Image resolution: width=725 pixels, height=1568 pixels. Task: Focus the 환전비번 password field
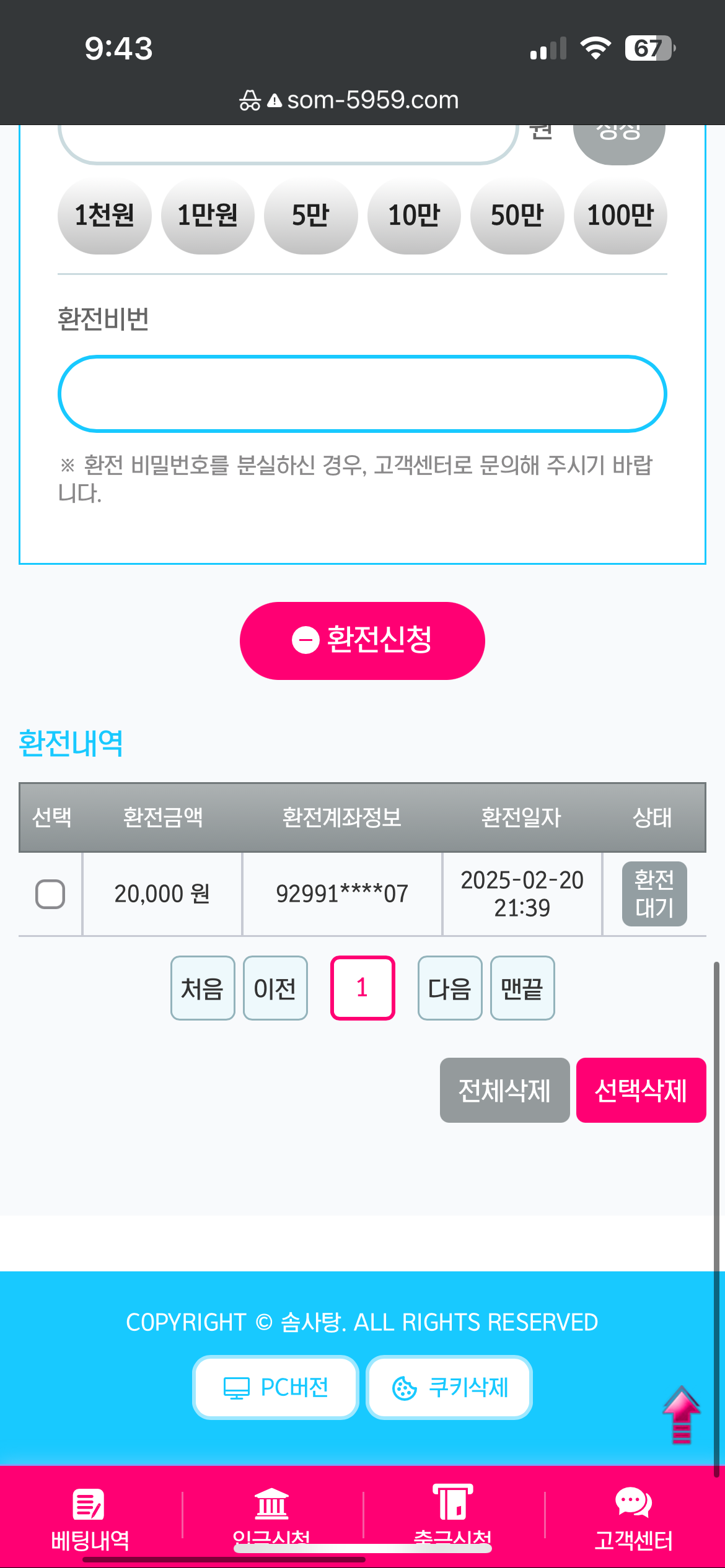tap(362, 394)
